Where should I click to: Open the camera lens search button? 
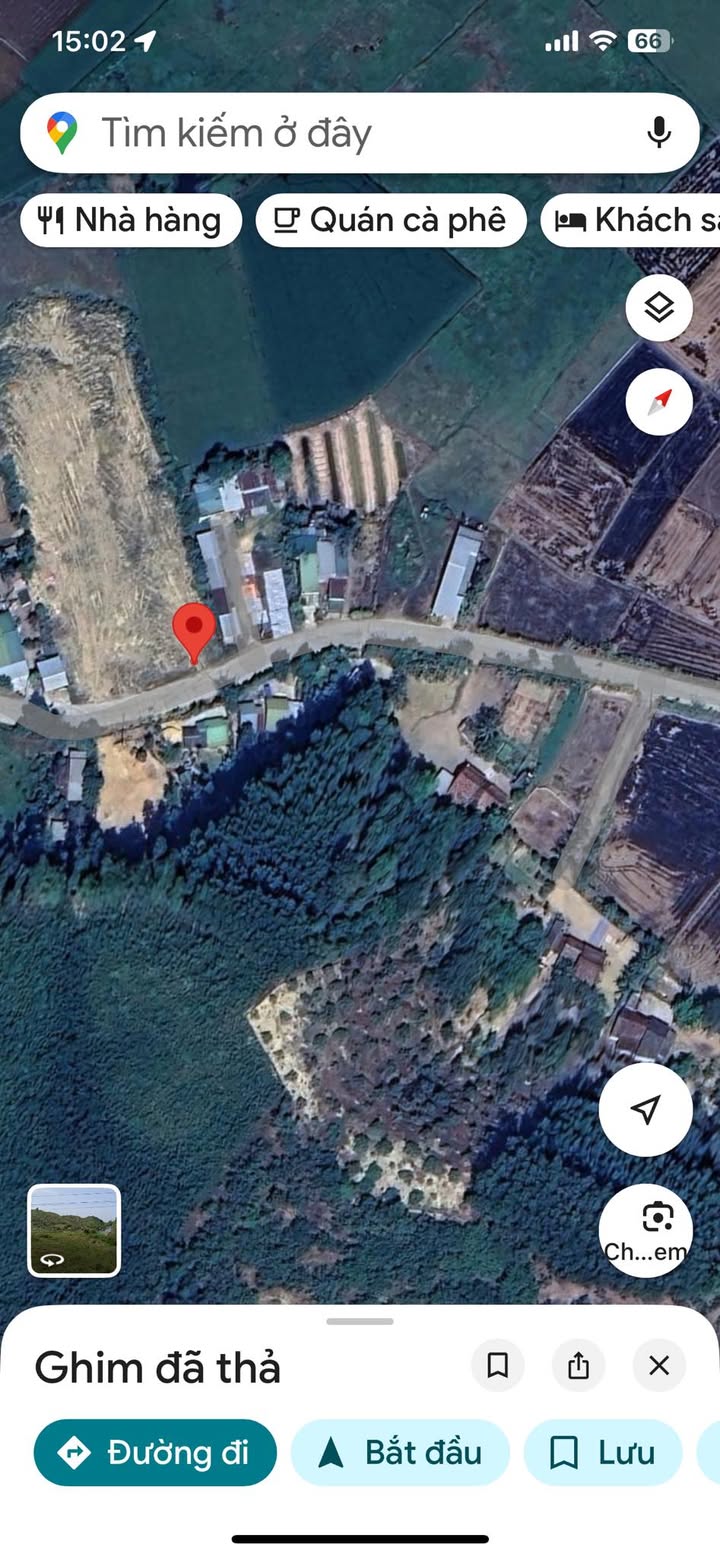coord(645,1230)
